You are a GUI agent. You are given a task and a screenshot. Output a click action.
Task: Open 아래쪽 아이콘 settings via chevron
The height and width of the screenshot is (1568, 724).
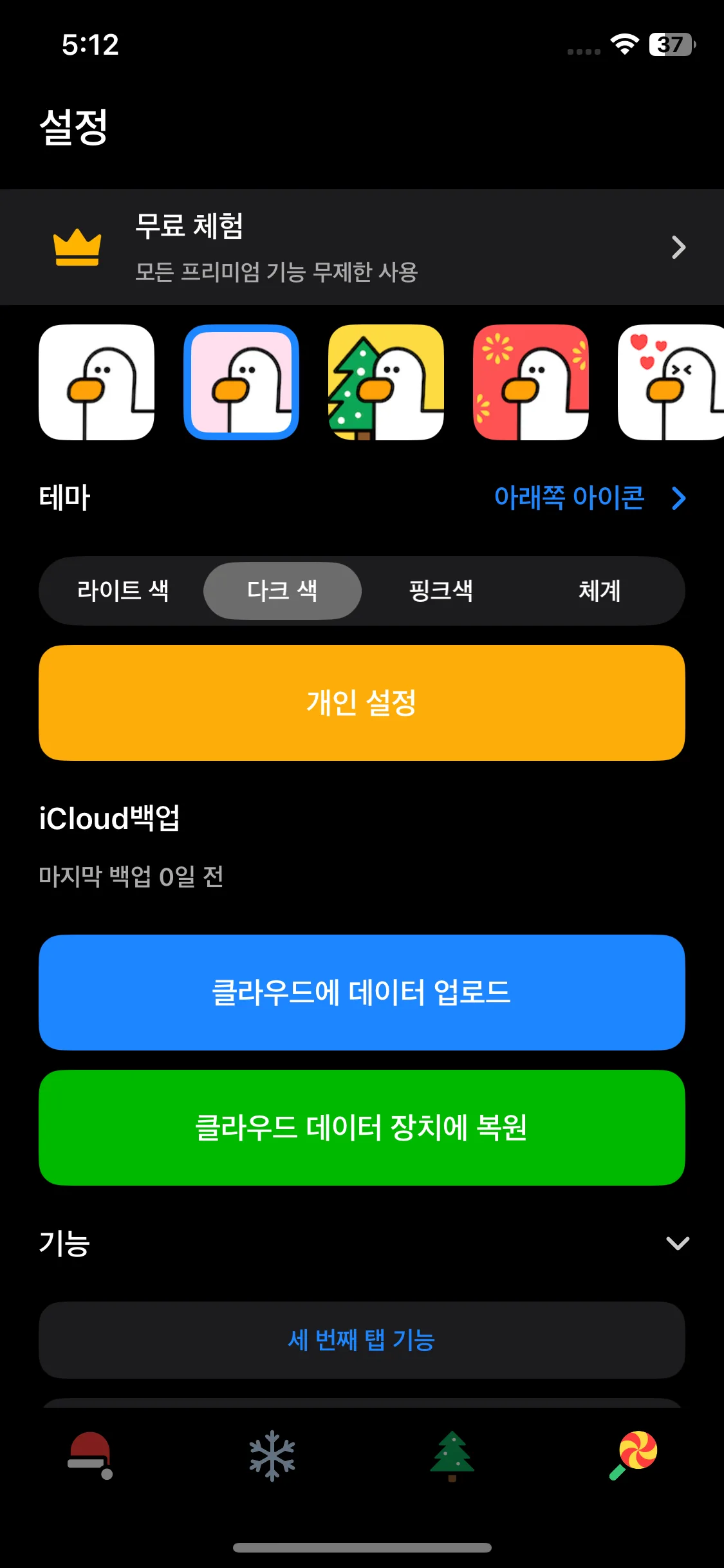678,498
